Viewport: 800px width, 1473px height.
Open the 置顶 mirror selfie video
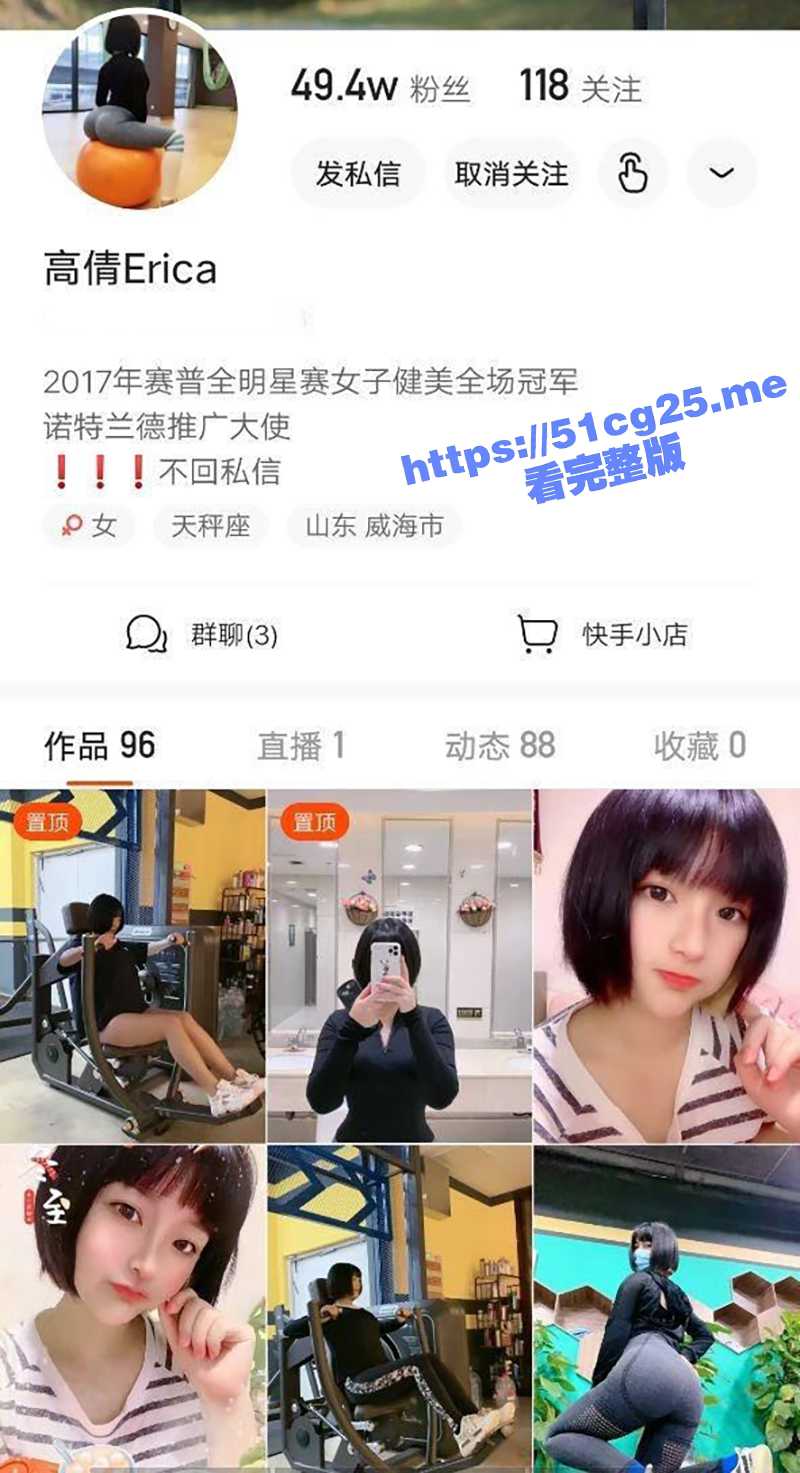[399, 965]
